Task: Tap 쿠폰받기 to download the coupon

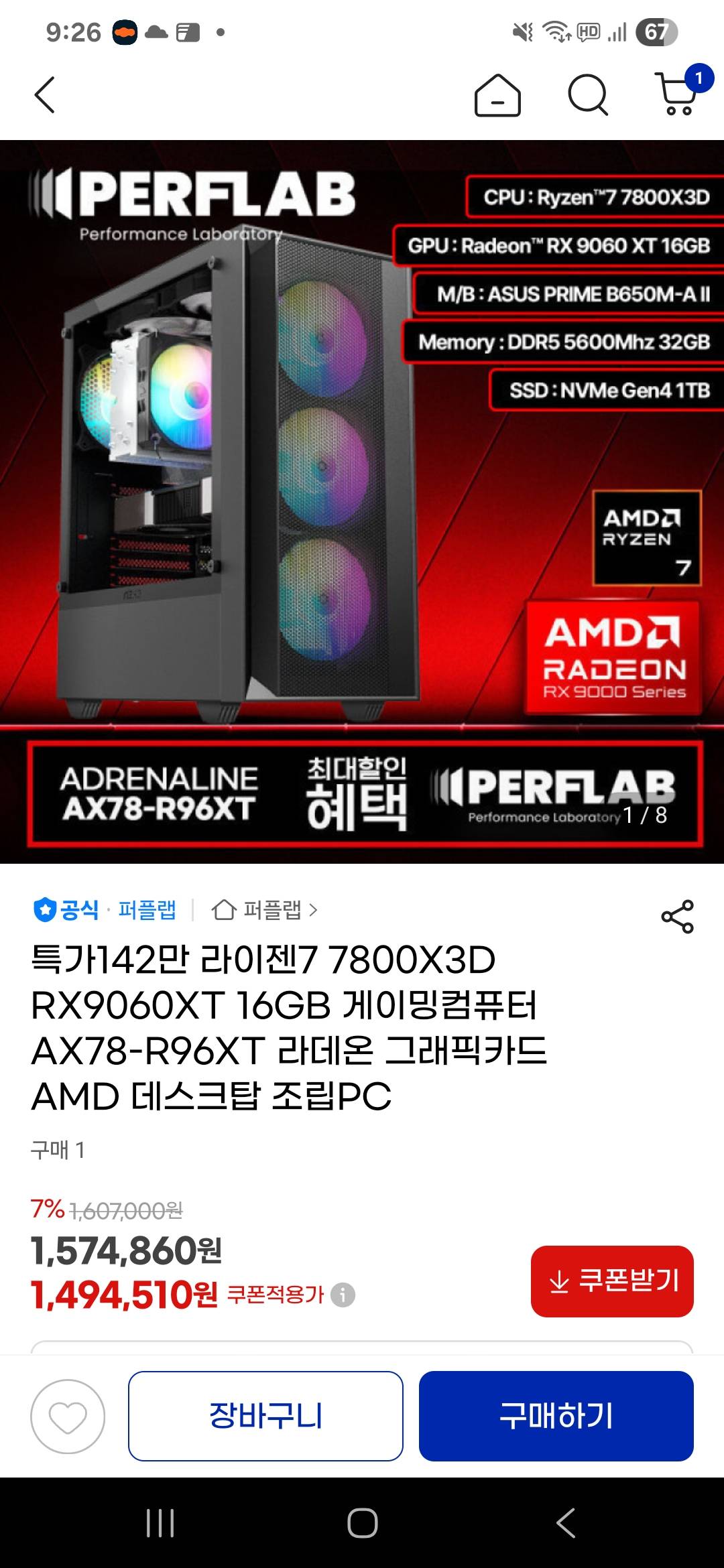Action: (612, 1281)
